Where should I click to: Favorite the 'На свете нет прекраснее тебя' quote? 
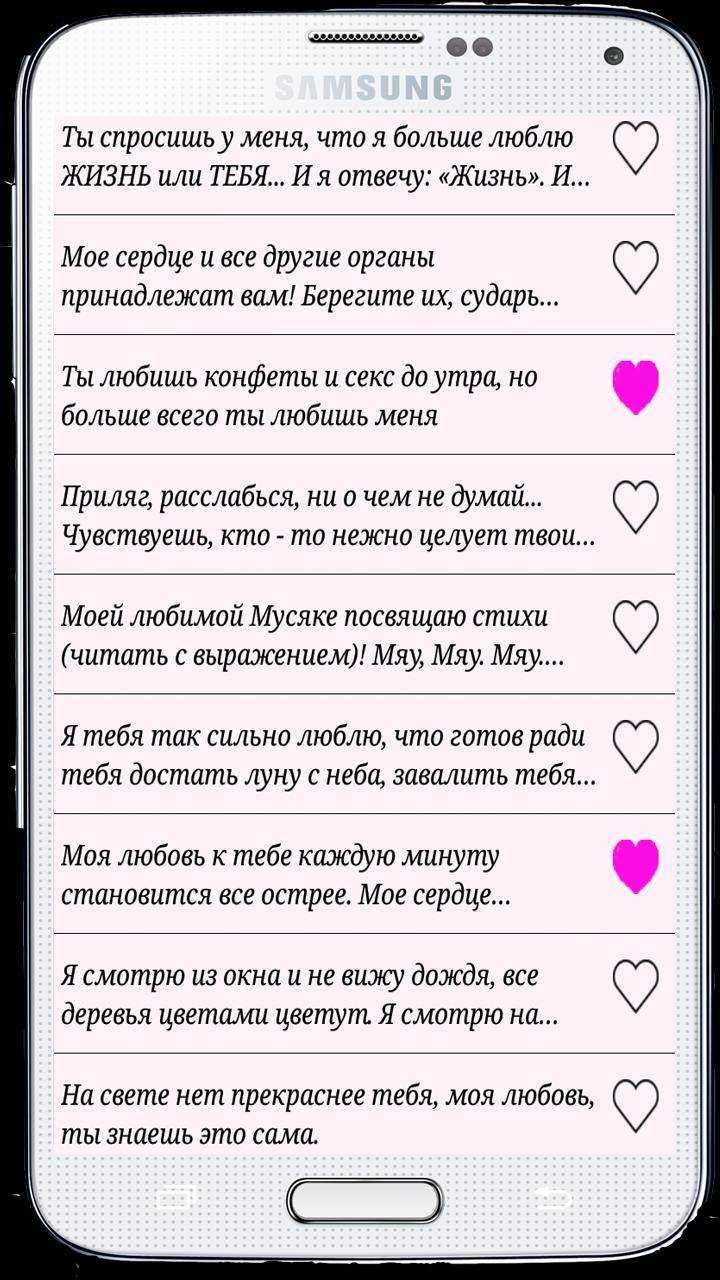pos(636,1106)
